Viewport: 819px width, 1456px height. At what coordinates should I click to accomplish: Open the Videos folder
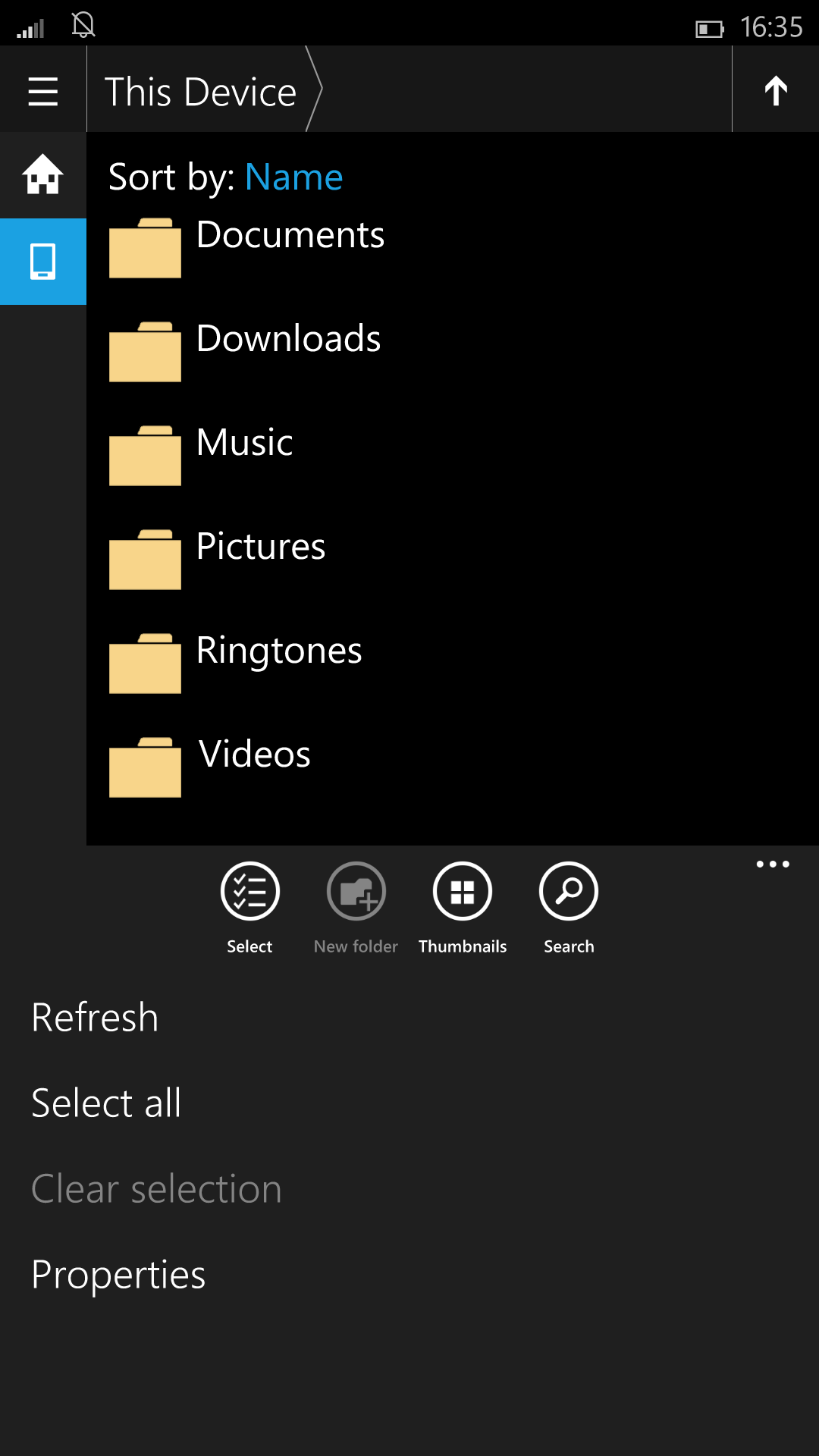tap(453, 766)
